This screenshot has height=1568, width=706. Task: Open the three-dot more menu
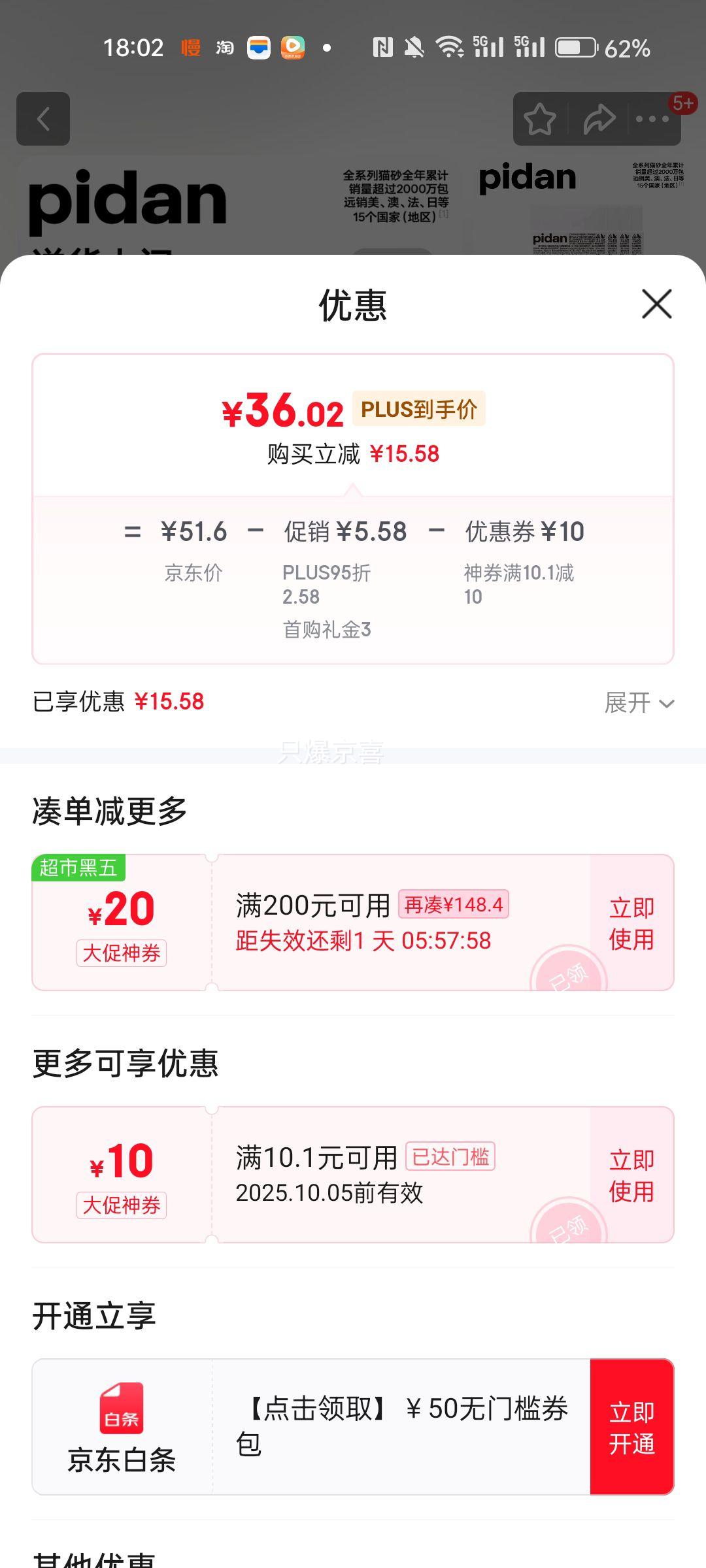[652, 119]
